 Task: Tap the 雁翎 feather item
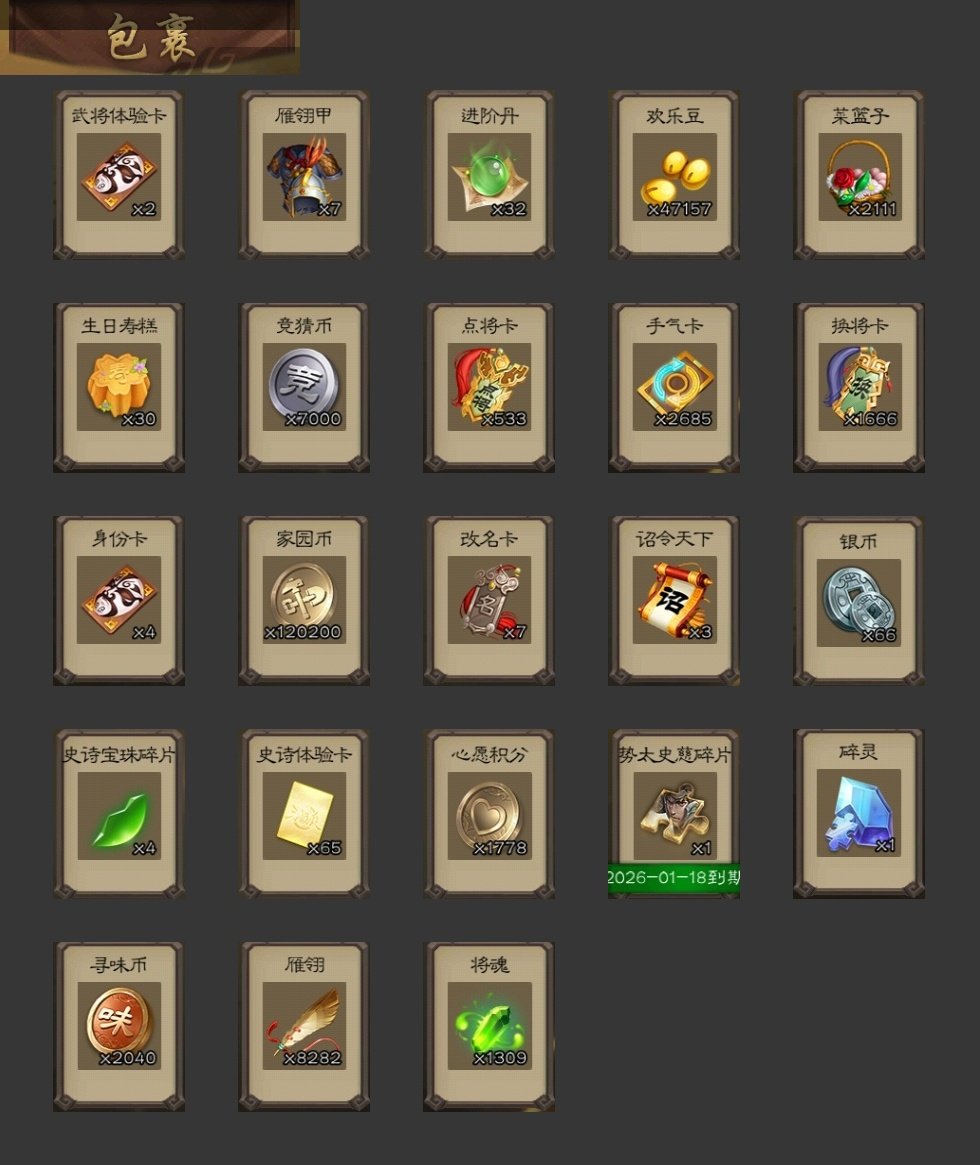[x=304, y=1026]
